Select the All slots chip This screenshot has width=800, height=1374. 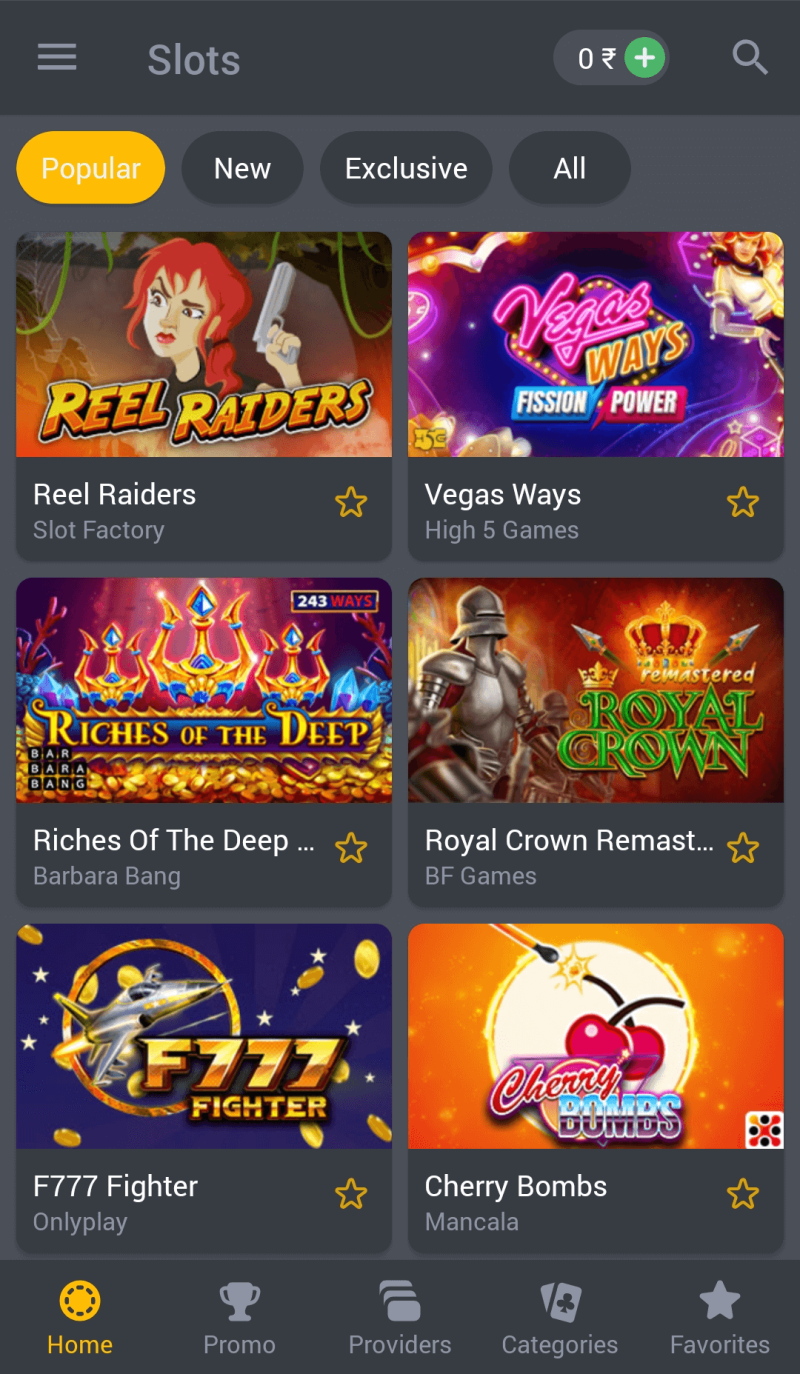pyautogui.click(x=570, y=168)
